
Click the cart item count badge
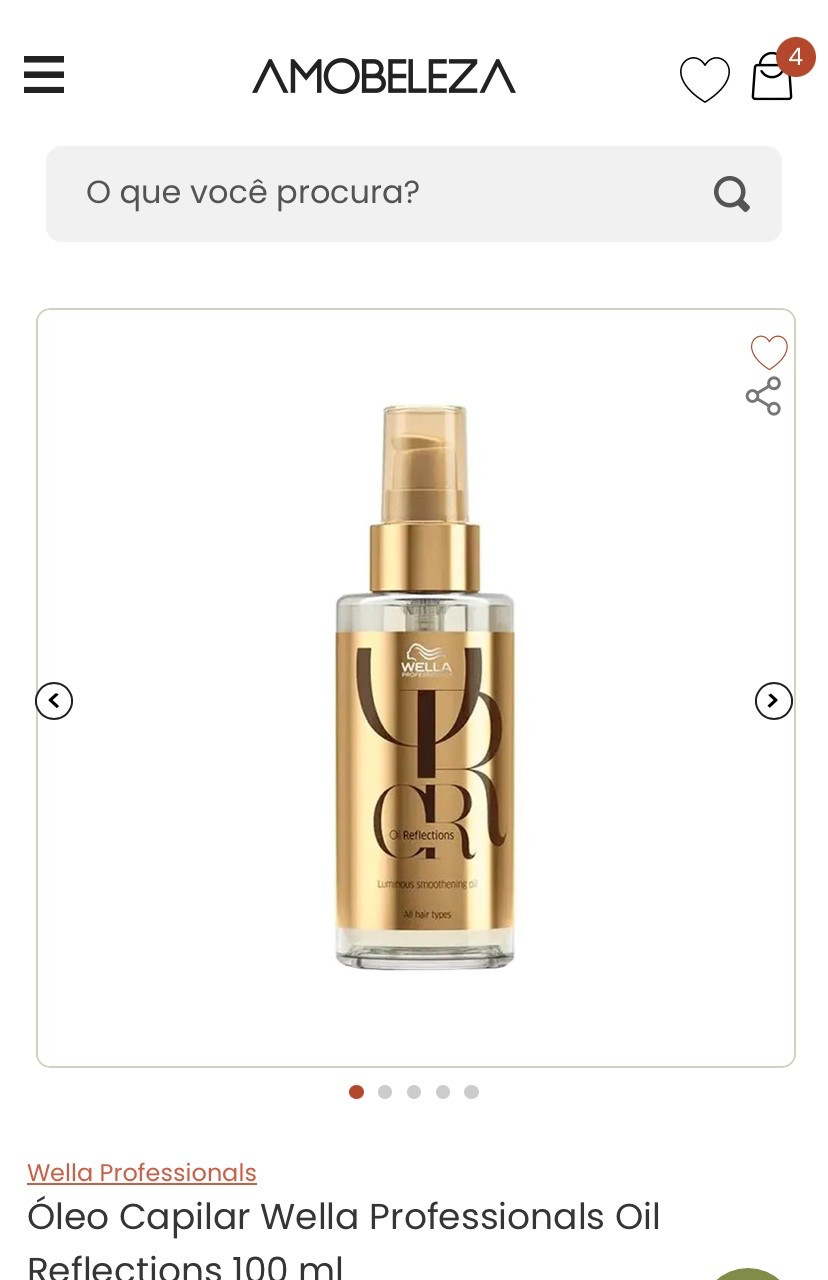coord(797,58)
